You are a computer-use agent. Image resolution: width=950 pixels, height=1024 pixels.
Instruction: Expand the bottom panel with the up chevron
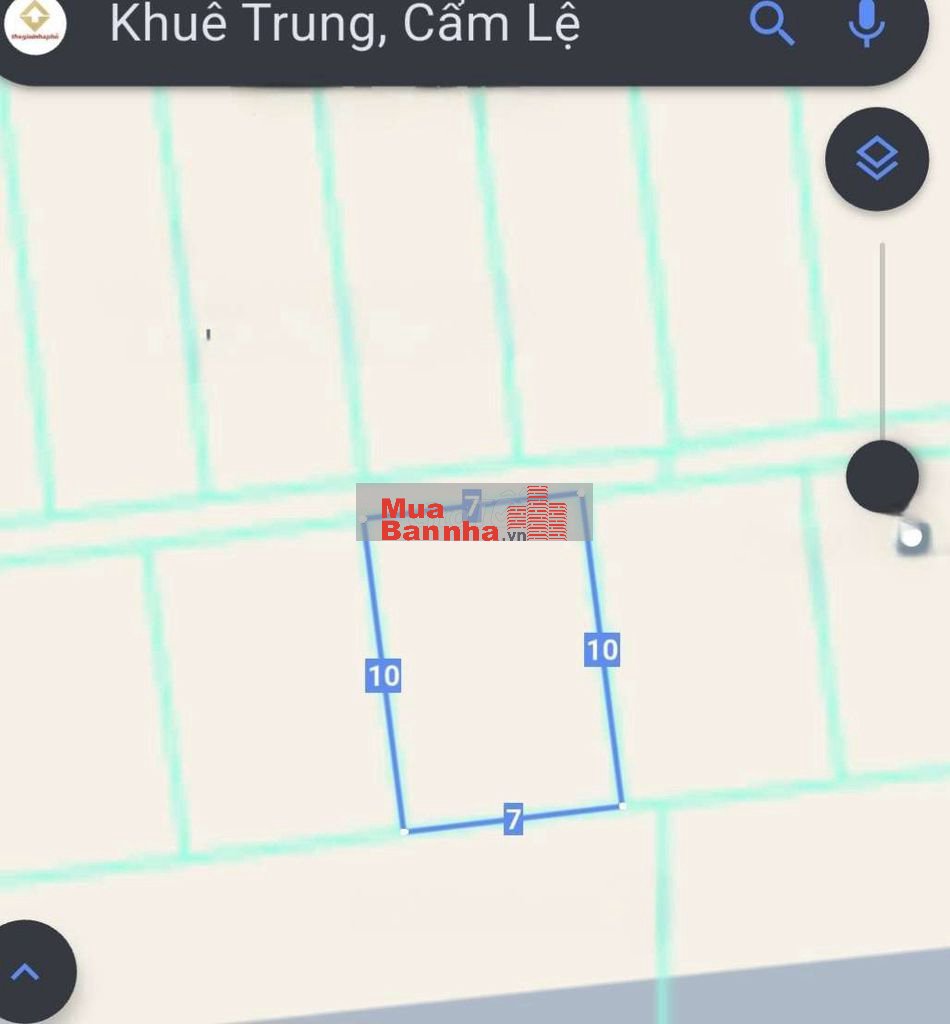[26, 971]
